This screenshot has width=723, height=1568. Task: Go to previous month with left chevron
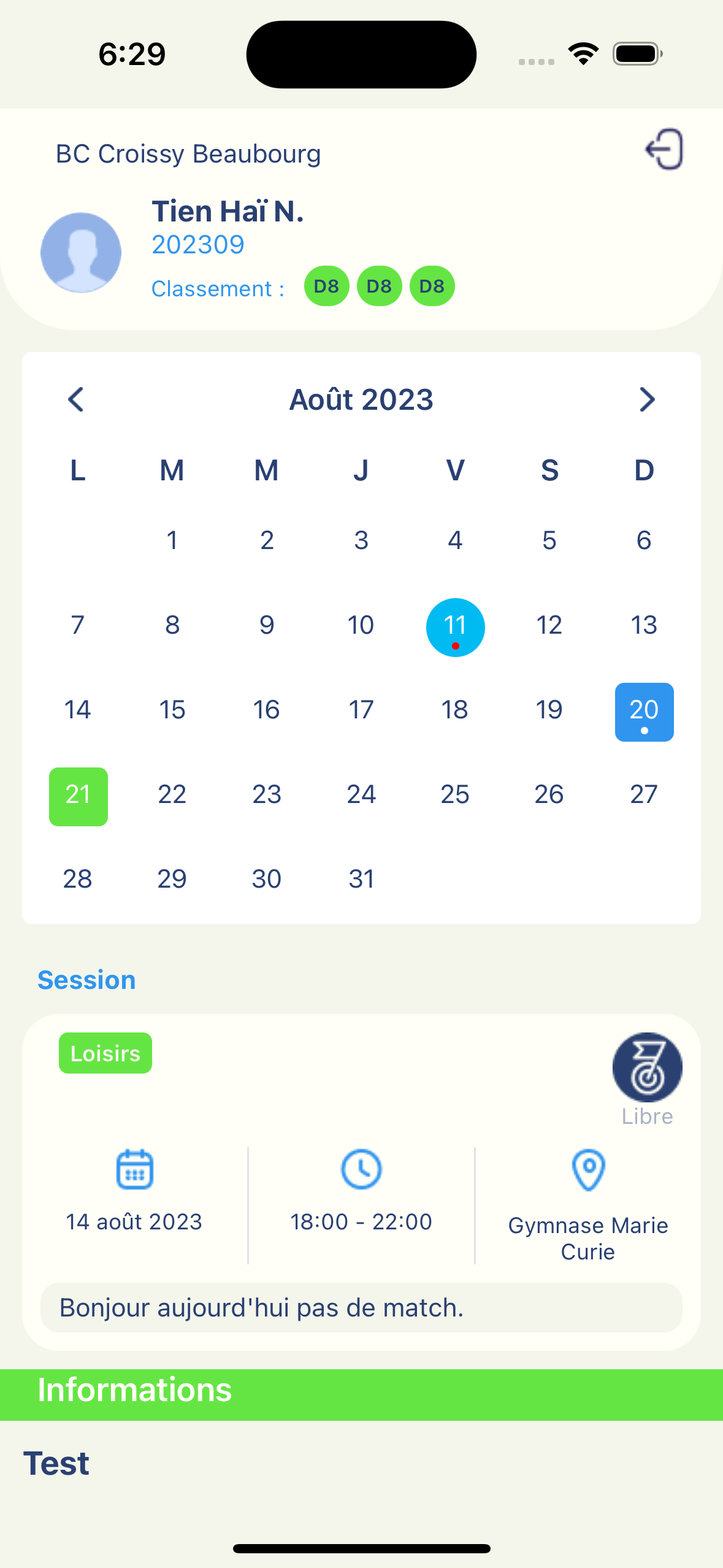tap(76, 399)
